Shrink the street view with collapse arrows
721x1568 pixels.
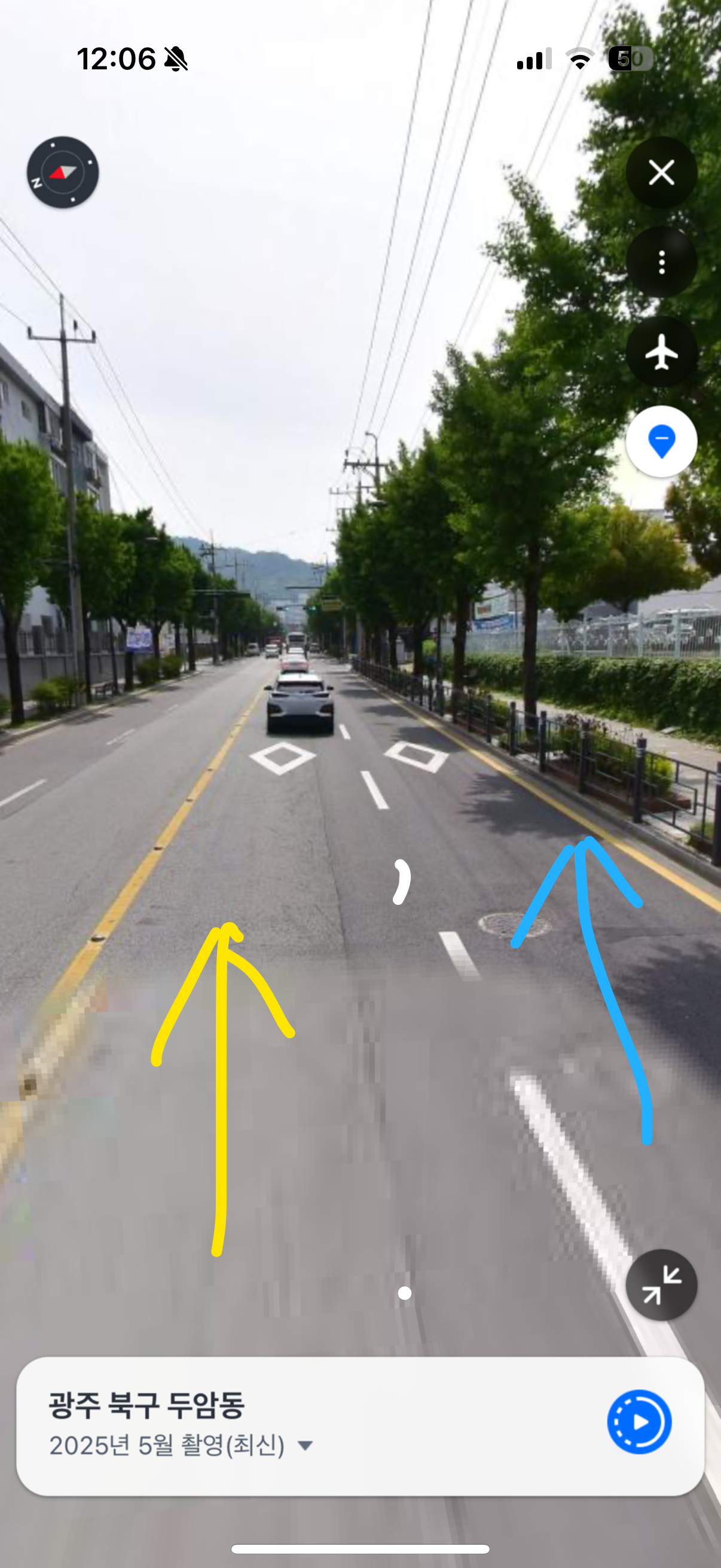coord(661,1285)
